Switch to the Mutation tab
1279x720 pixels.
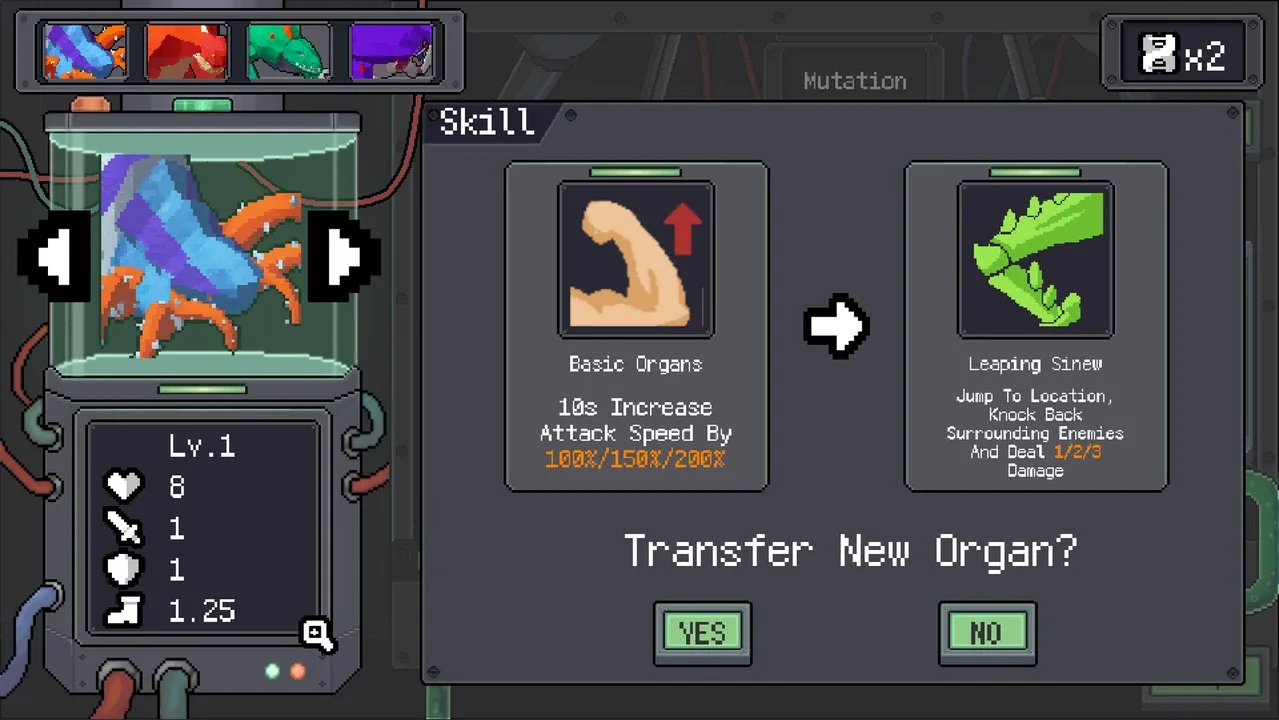[x=855, y=81]
